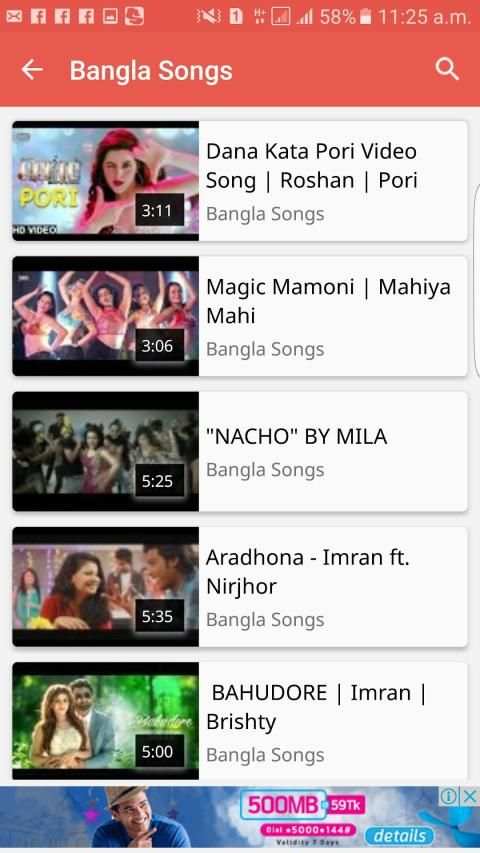Open the ad info icon
The image size is (480, 853).
click(x=449, y=796)
